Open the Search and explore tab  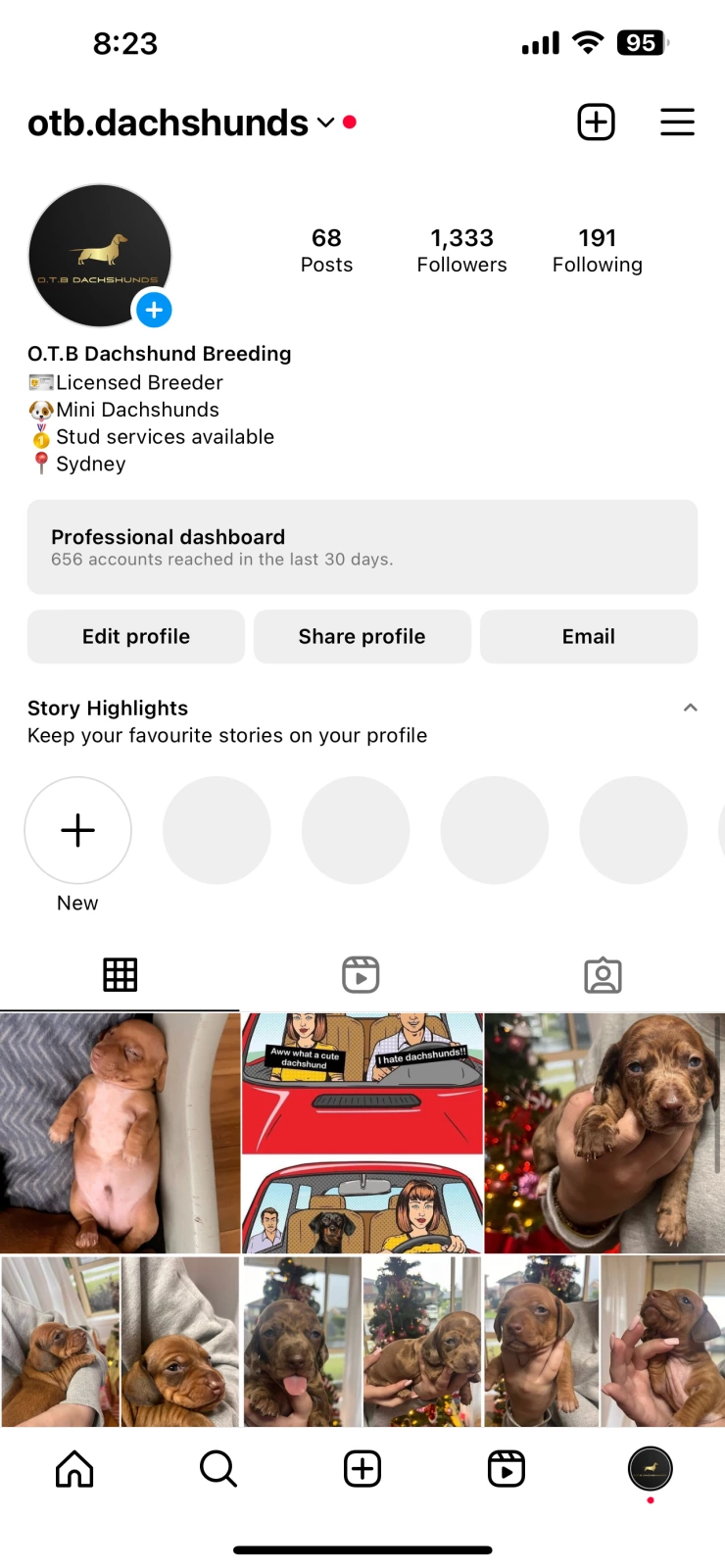tap(217, 1469)
